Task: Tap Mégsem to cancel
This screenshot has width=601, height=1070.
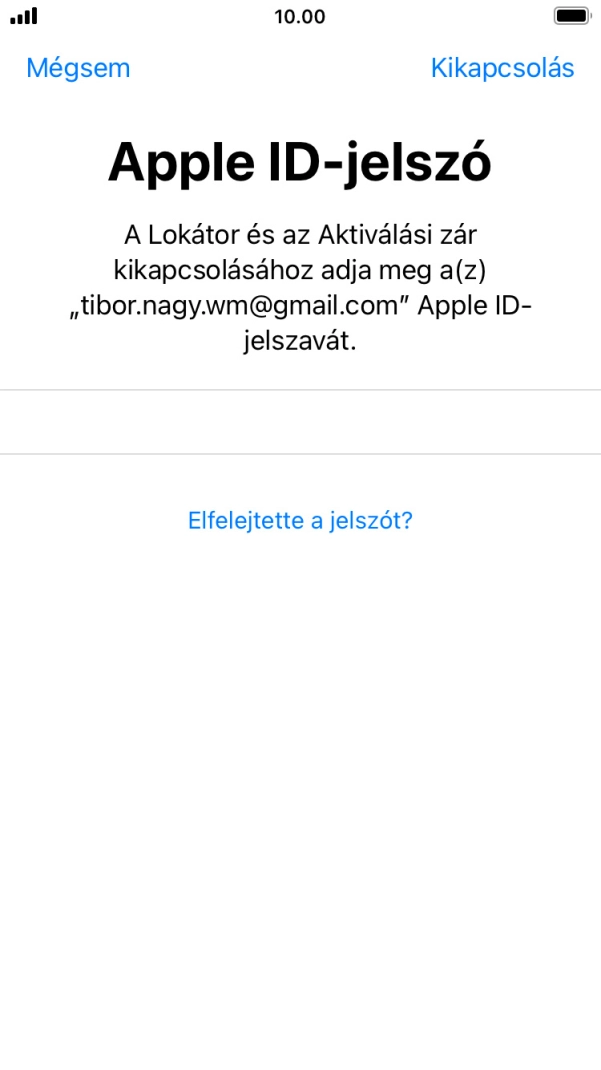Action: [x=78, y=68]
